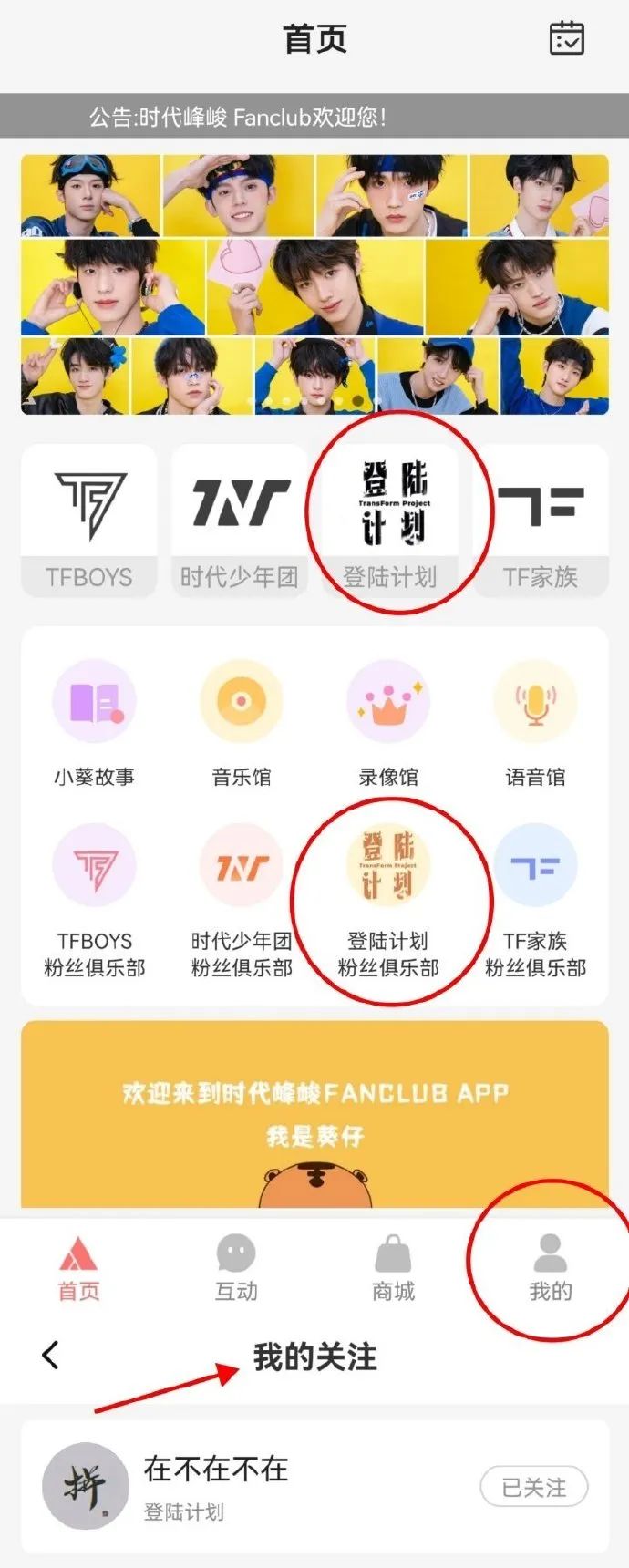Open the 我的 tab
629x1568 pixels.
[x=551, y=1267]
